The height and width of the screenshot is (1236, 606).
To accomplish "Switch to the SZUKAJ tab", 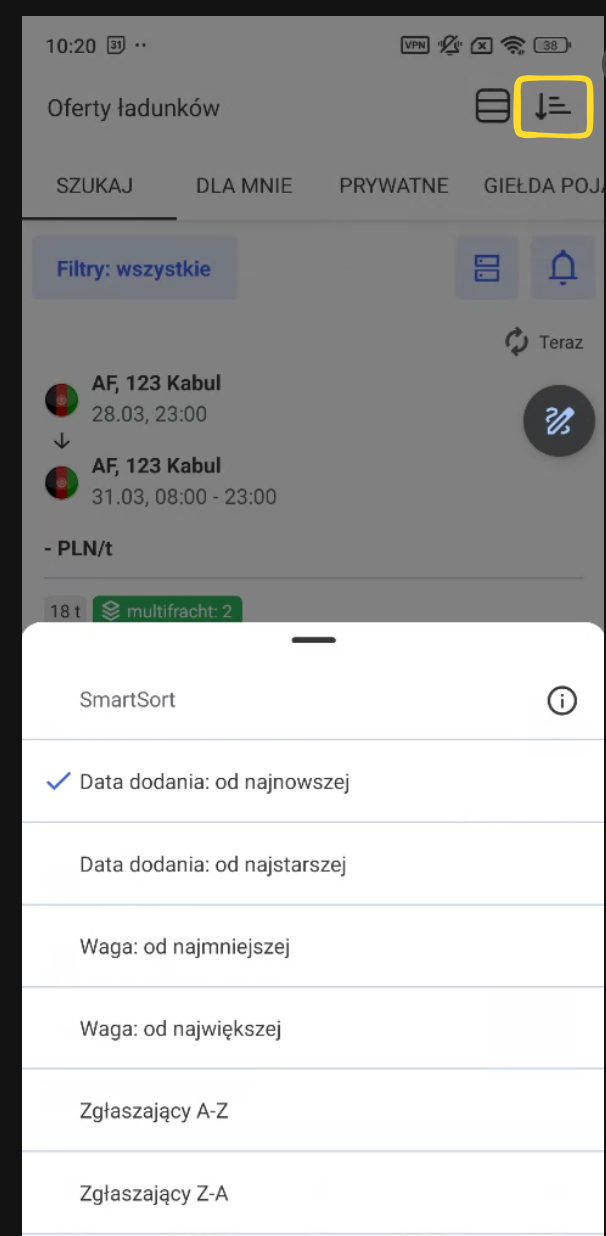I will pos(95,186).
